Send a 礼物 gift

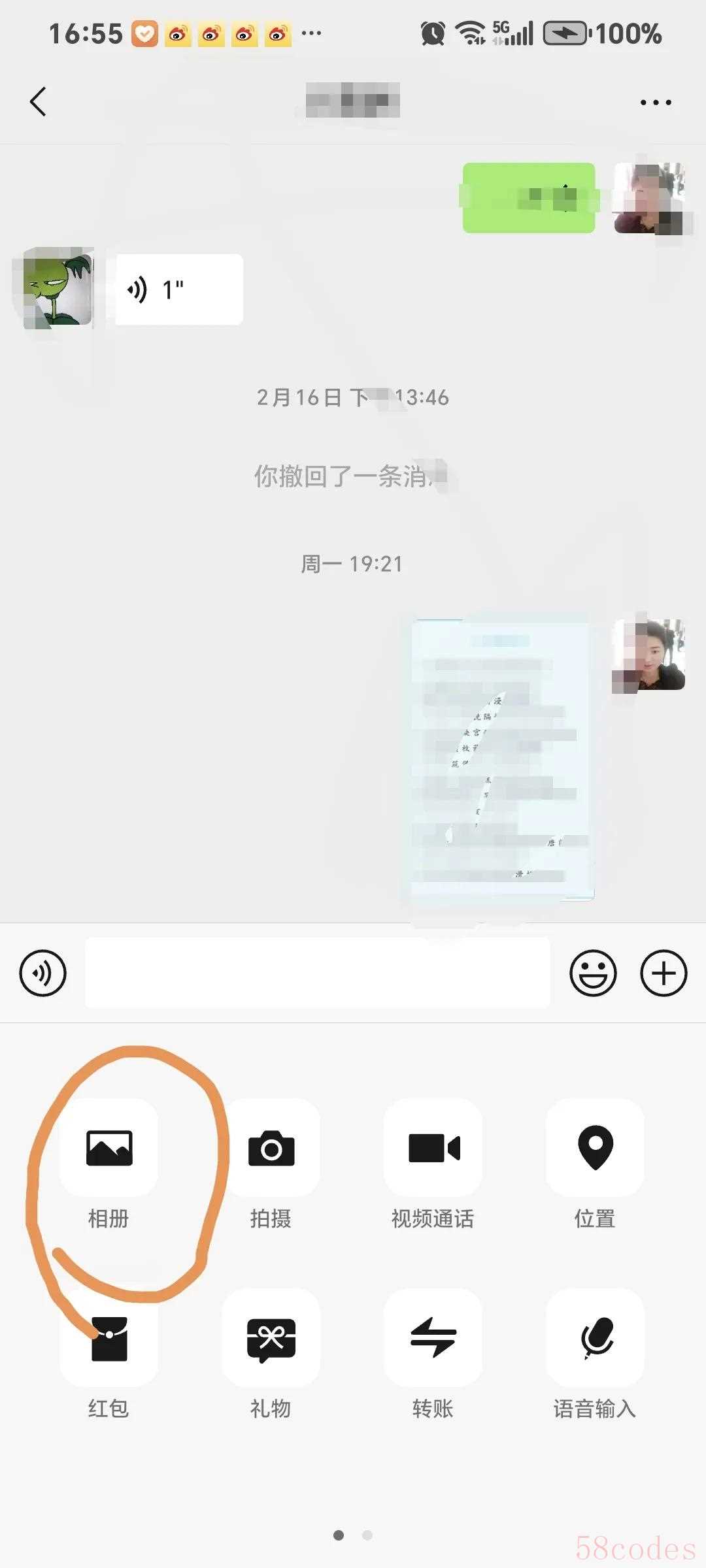271,1337
